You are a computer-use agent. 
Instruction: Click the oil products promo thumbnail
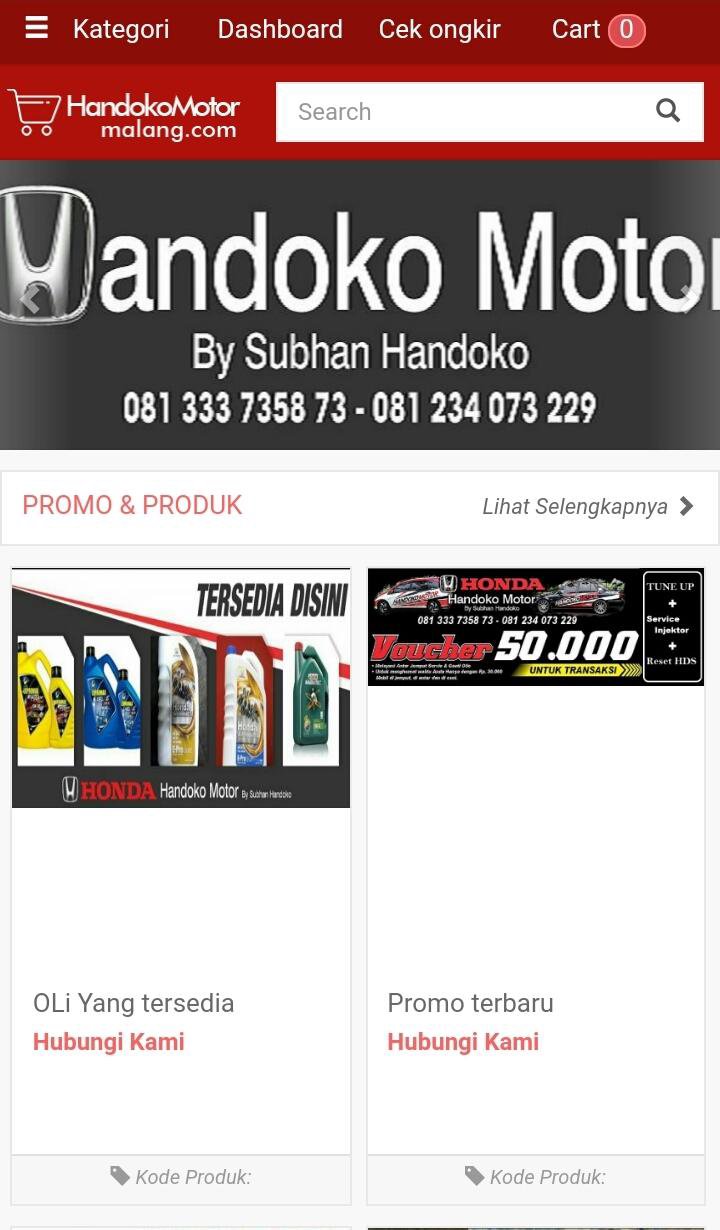point(180,688)
